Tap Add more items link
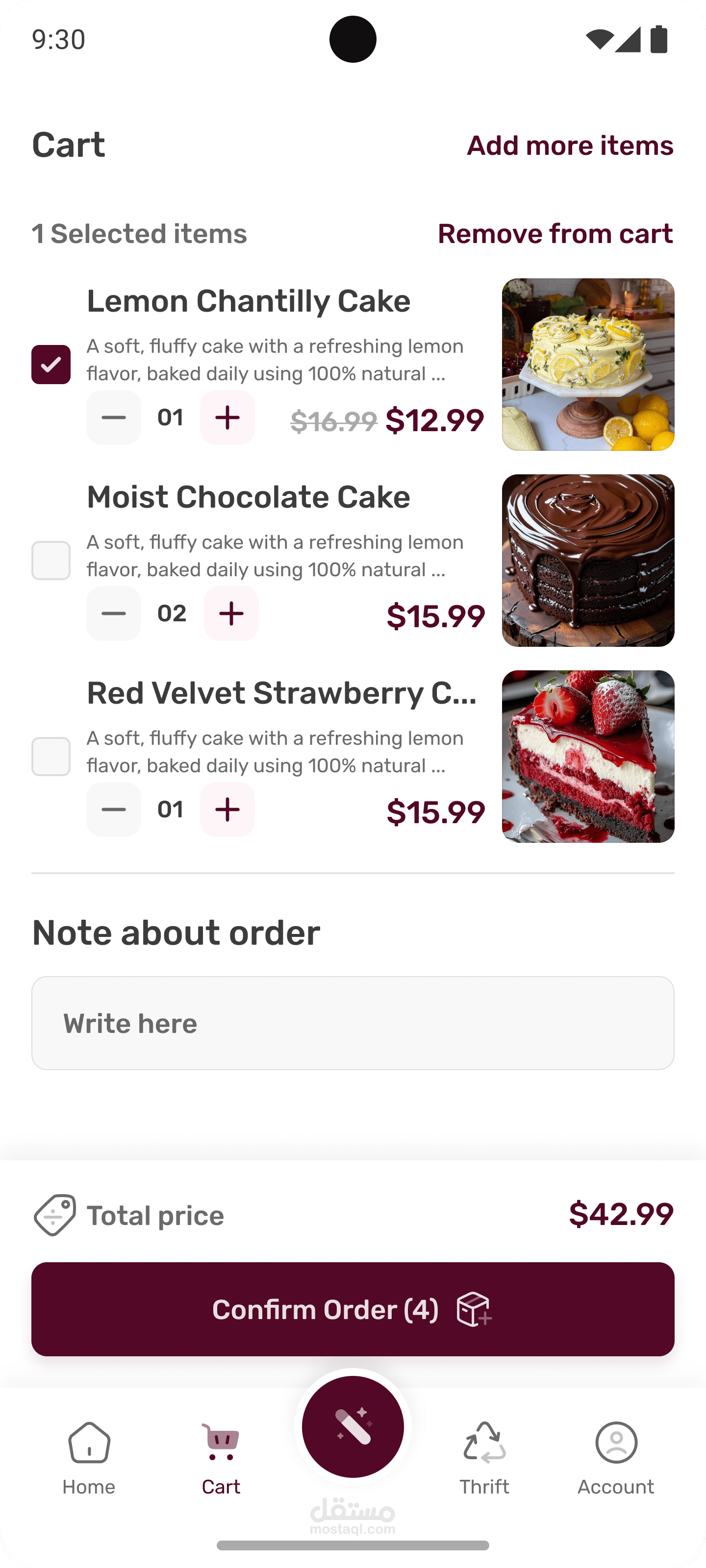 [570, 146]
